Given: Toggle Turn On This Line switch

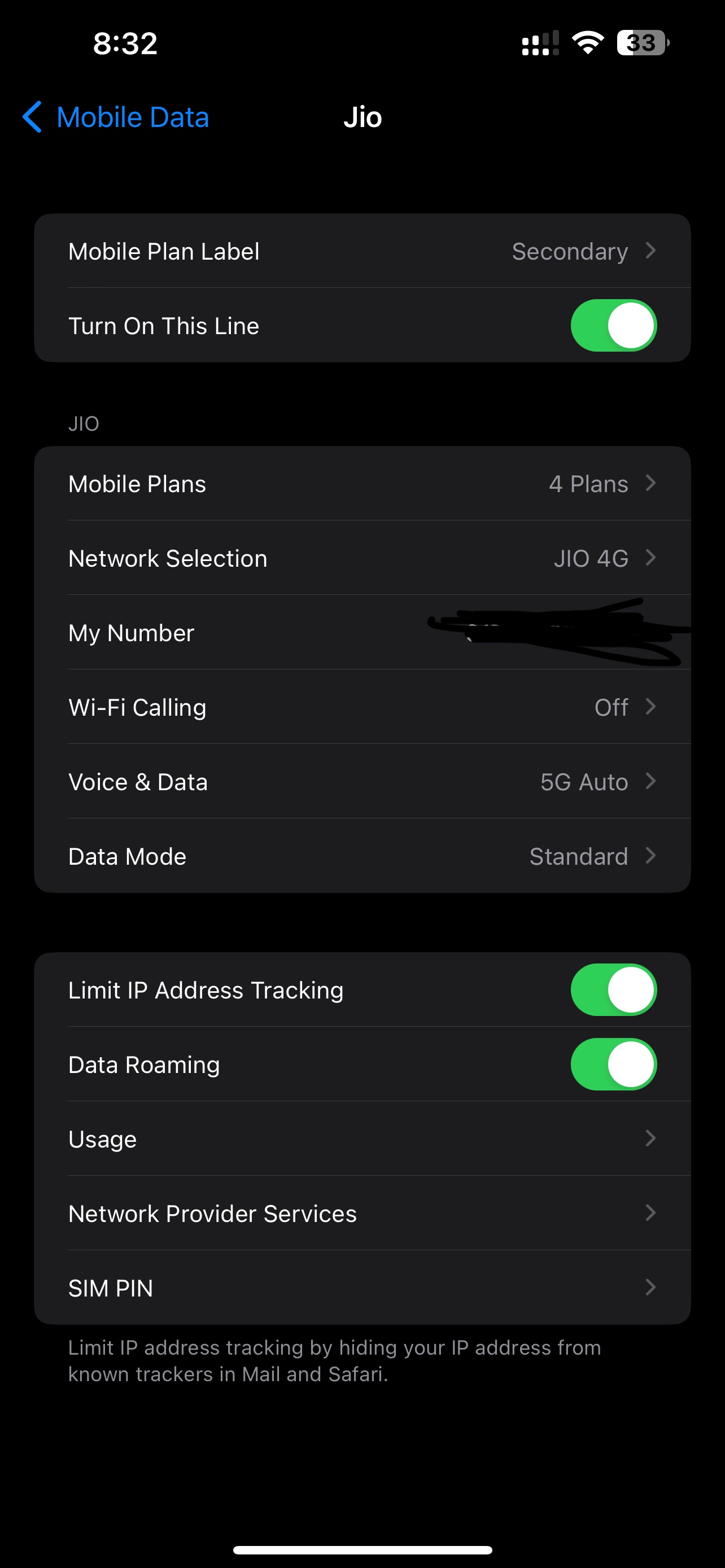Looking at the screenshot, I should tap(613, 326).
